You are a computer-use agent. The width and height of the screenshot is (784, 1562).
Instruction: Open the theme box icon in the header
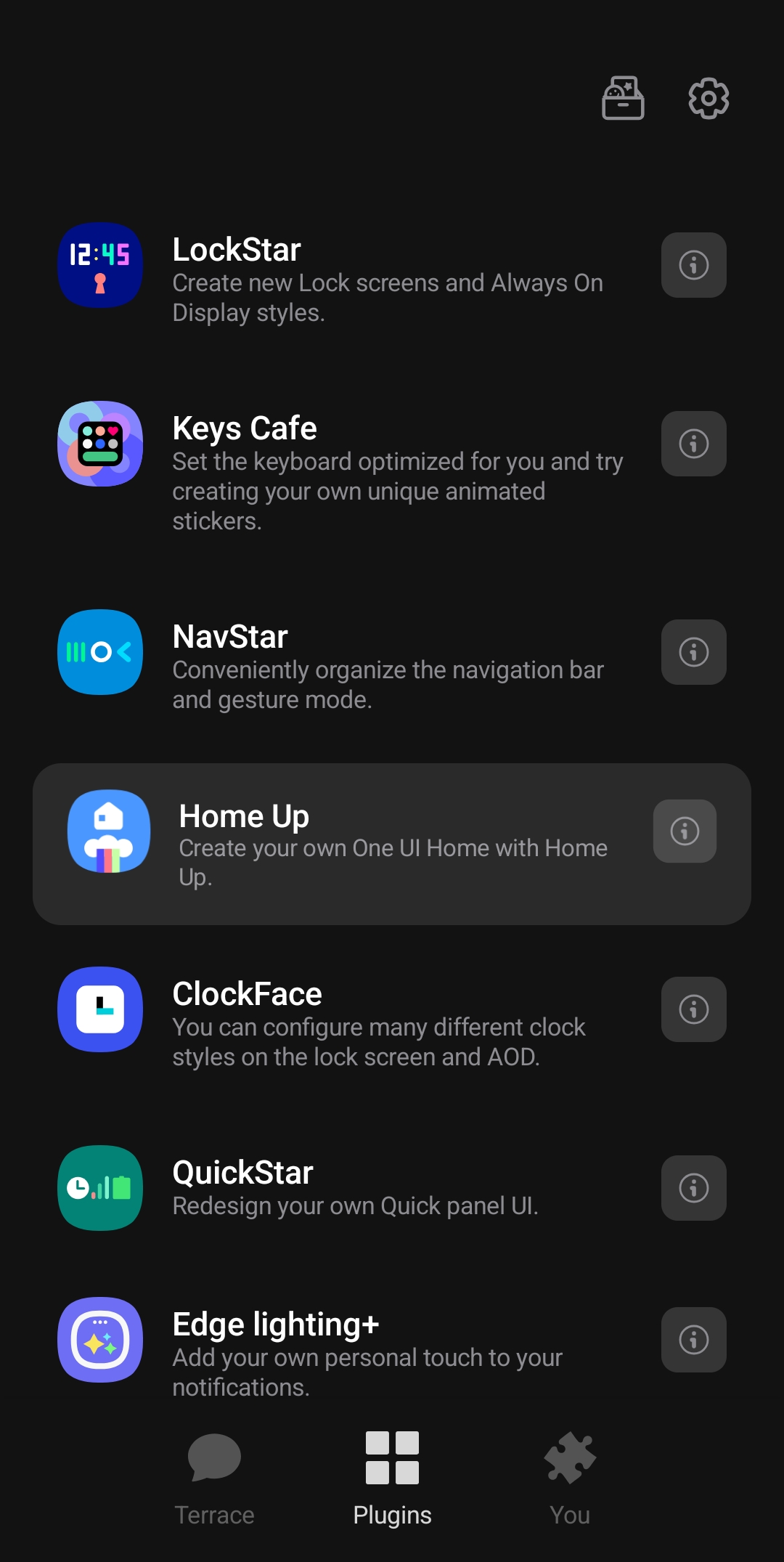click(623, 98)
